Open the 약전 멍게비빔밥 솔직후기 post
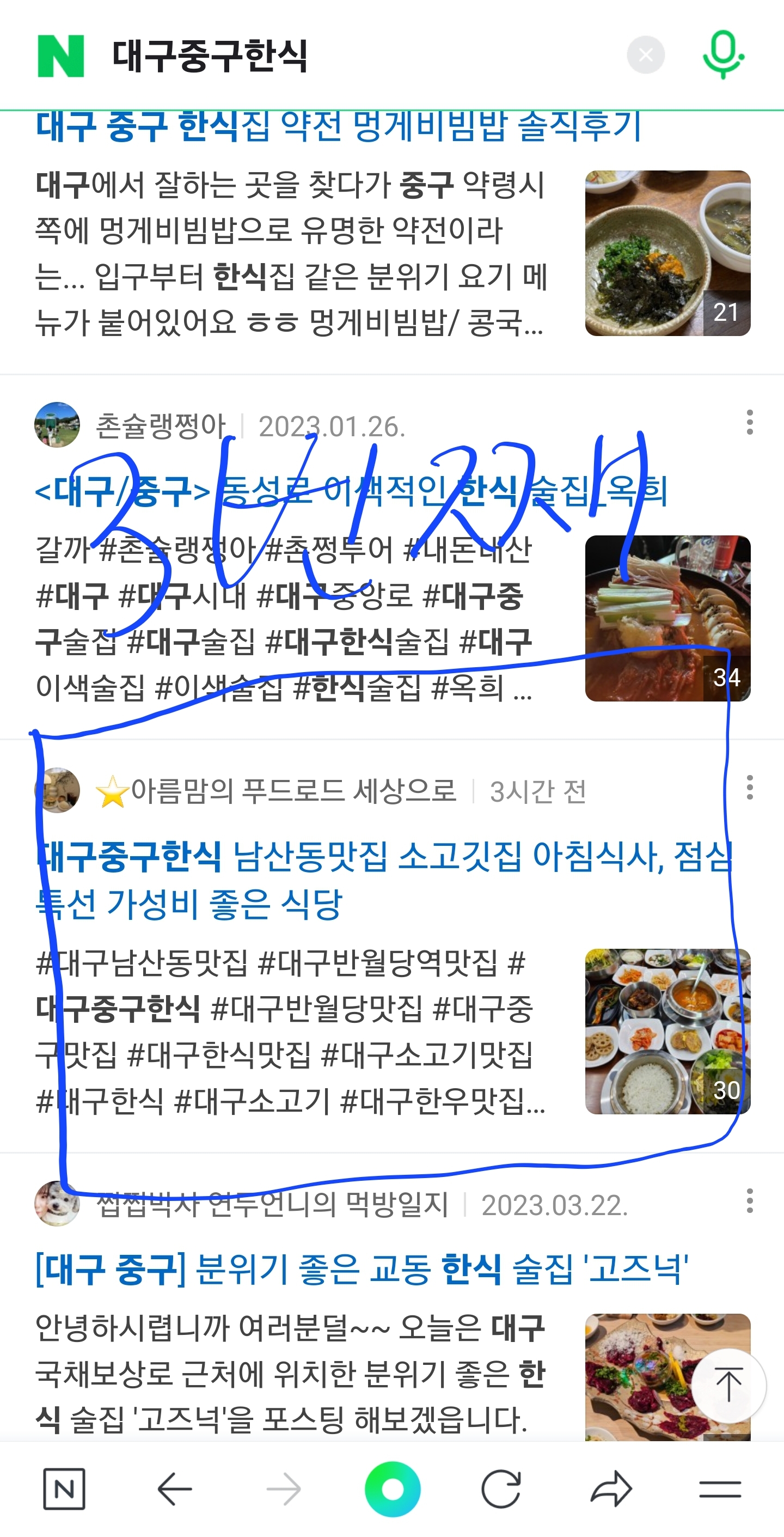Image resolution: width=784 pixels, height=1537 pixels. tap(338, 127)
